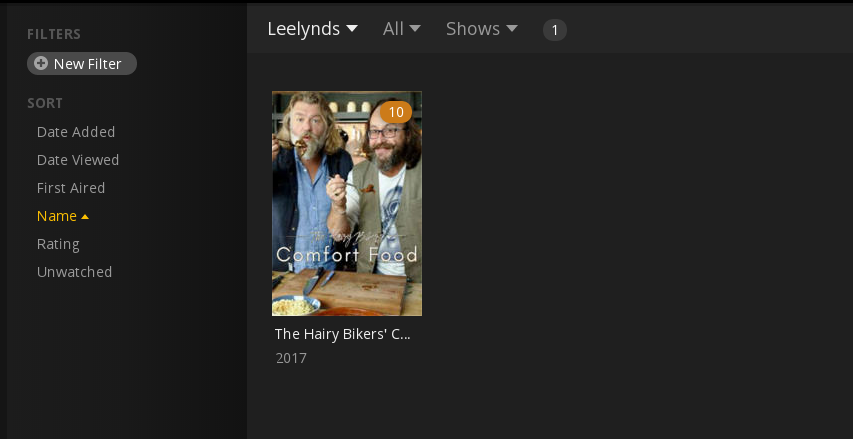Screen dimensions: 853x439
Task: Sort by Date Added
Action: tap(76, 132)
